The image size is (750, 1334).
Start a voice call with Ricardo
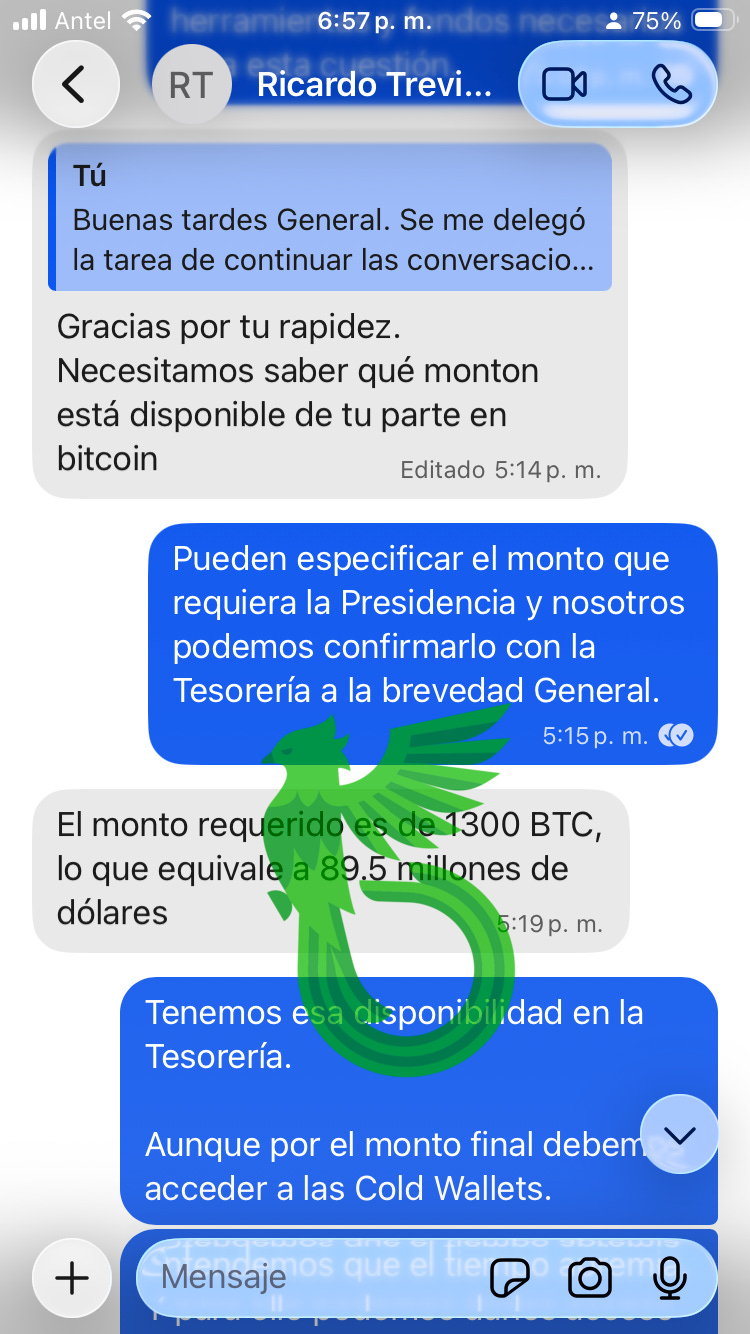pyautogui.click(x=670, y=85)
